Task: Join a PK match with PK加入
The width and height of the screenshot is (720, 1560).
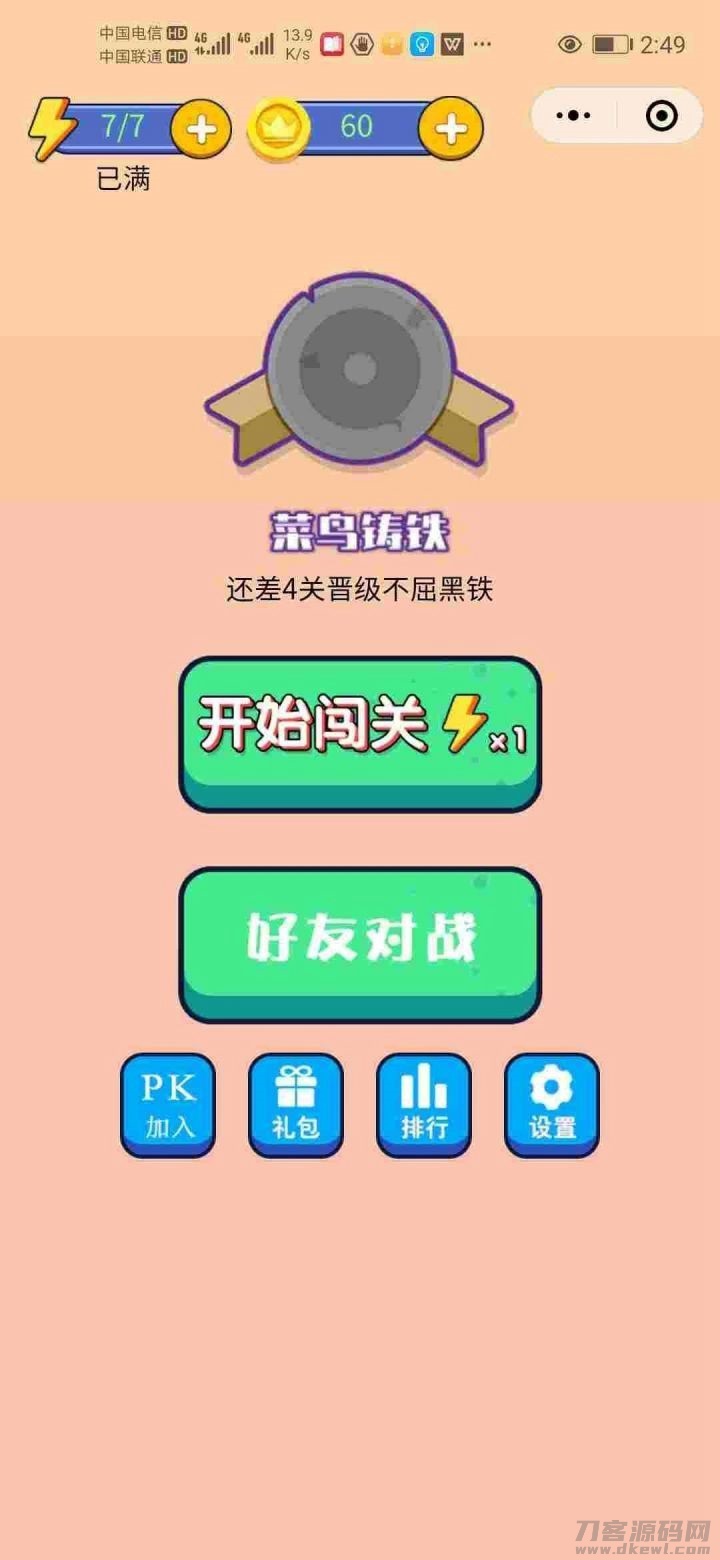Action: 168,1105
